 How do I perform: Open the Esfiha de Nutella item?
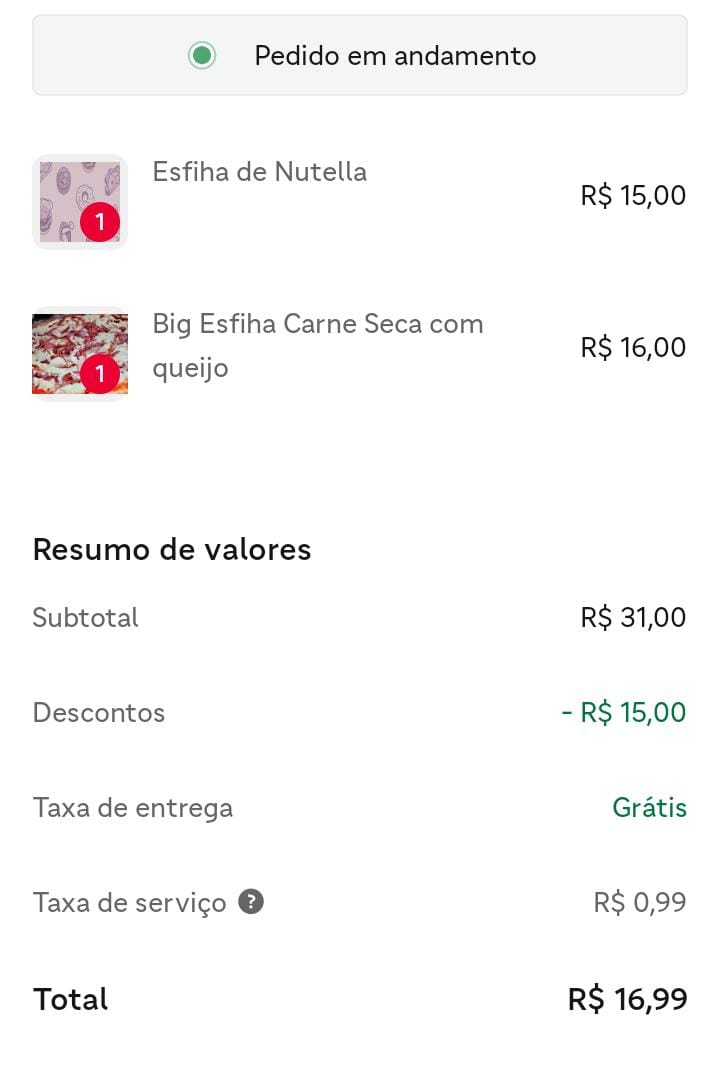(259, 172)
